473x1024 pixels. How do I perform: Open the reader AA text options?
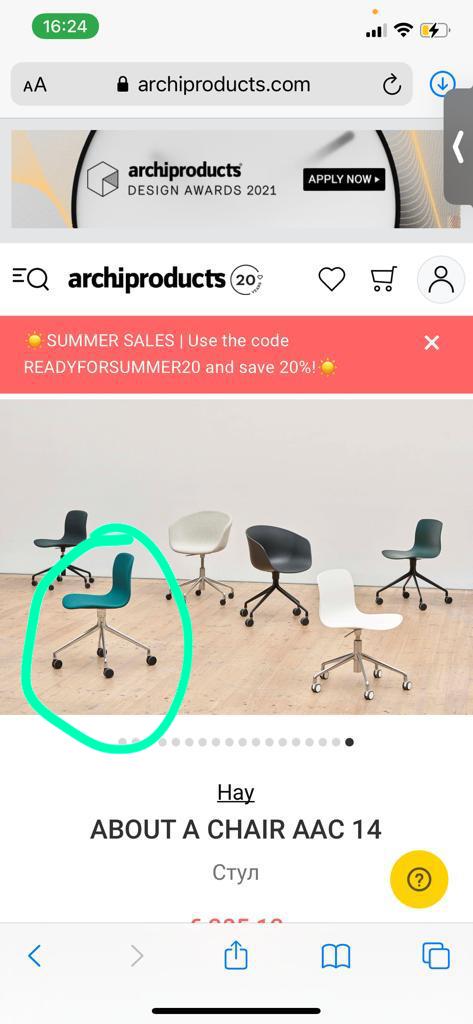click(x=35, y=85)
